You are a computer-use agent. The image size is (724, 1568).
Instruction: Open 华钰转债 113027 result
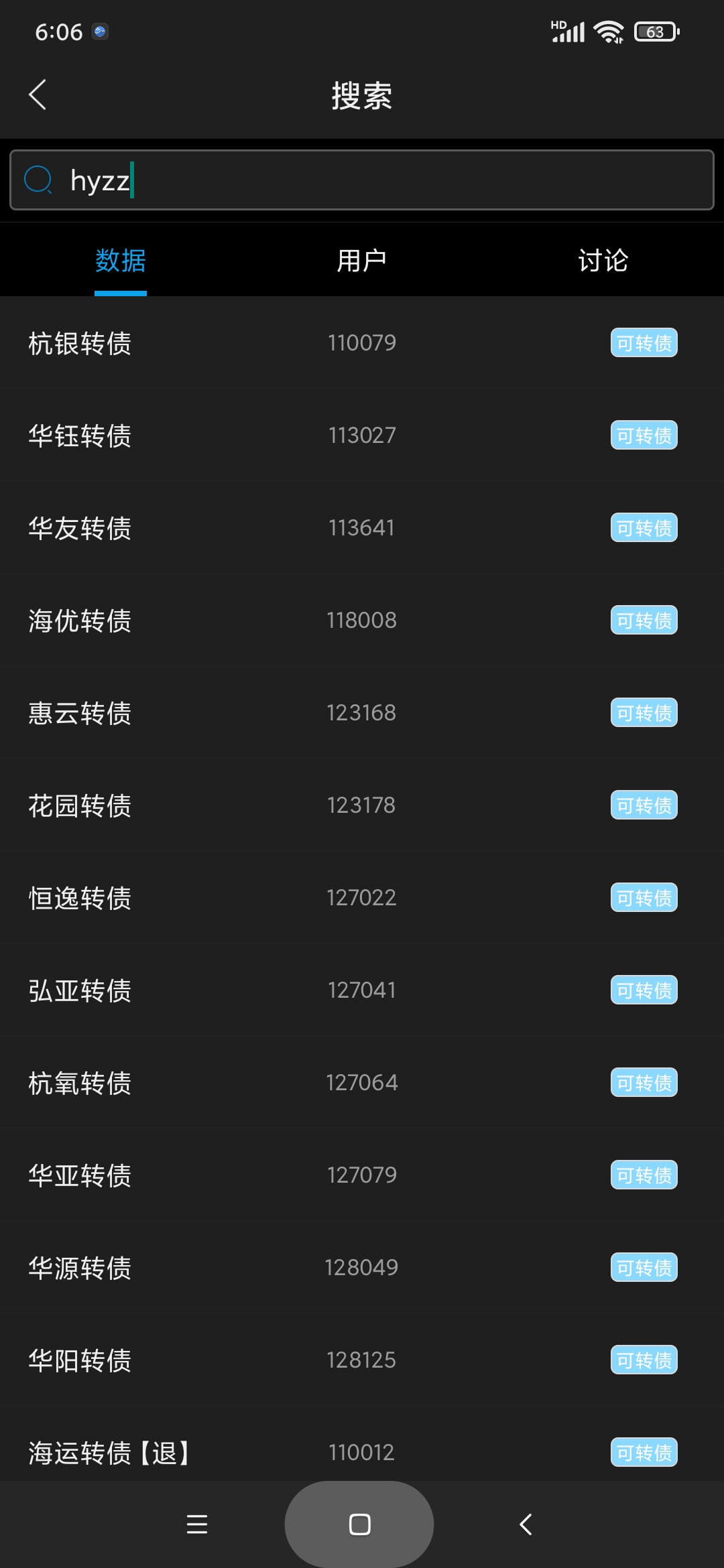[x=362, y=436]
